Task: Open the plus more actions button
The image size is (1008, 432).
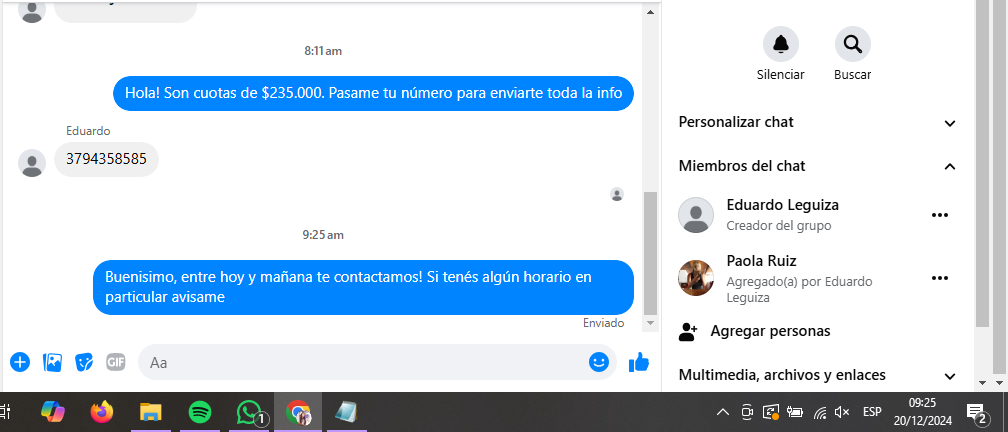Action: 20,362
